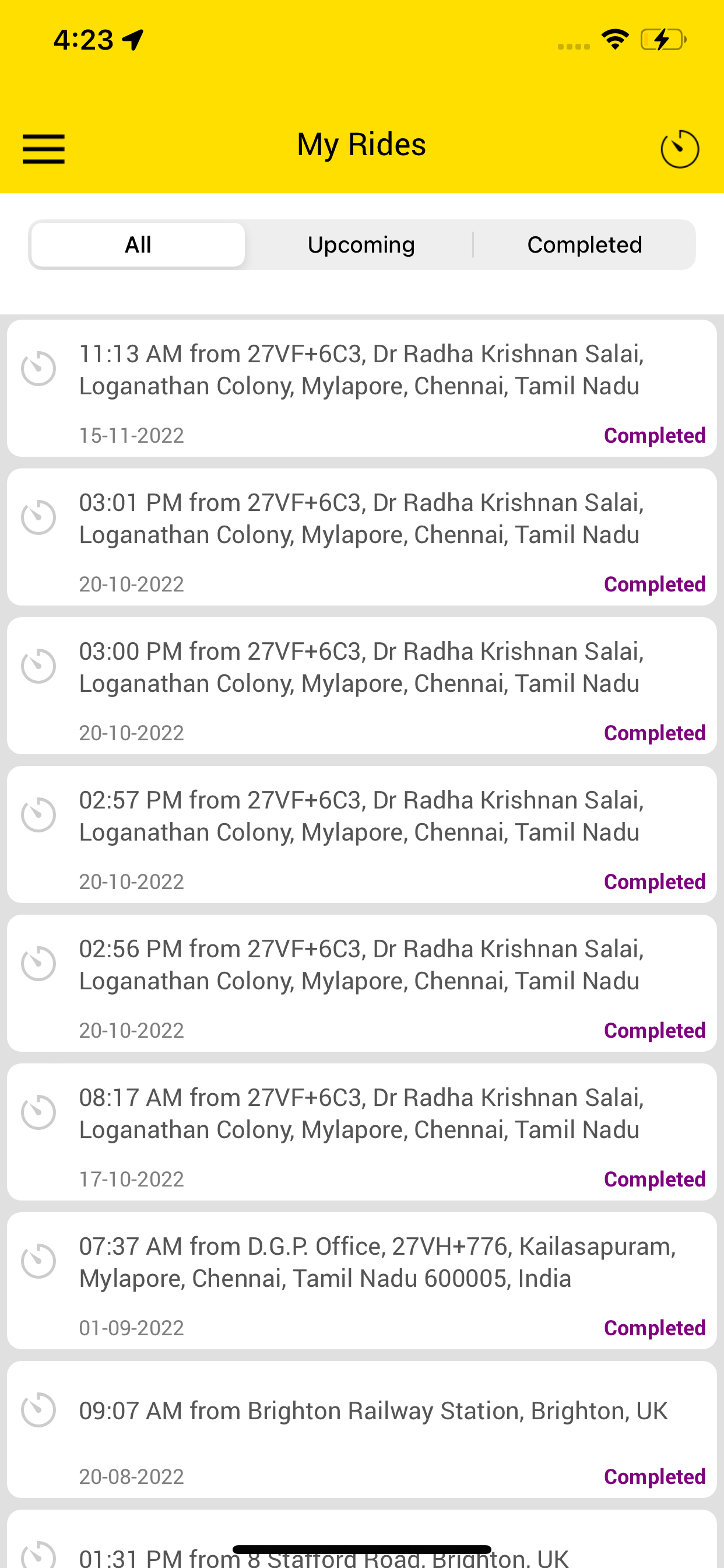724x1568 pixels.
Task: Open the hamburger drawer menu
Action: (x=44, y=149)
